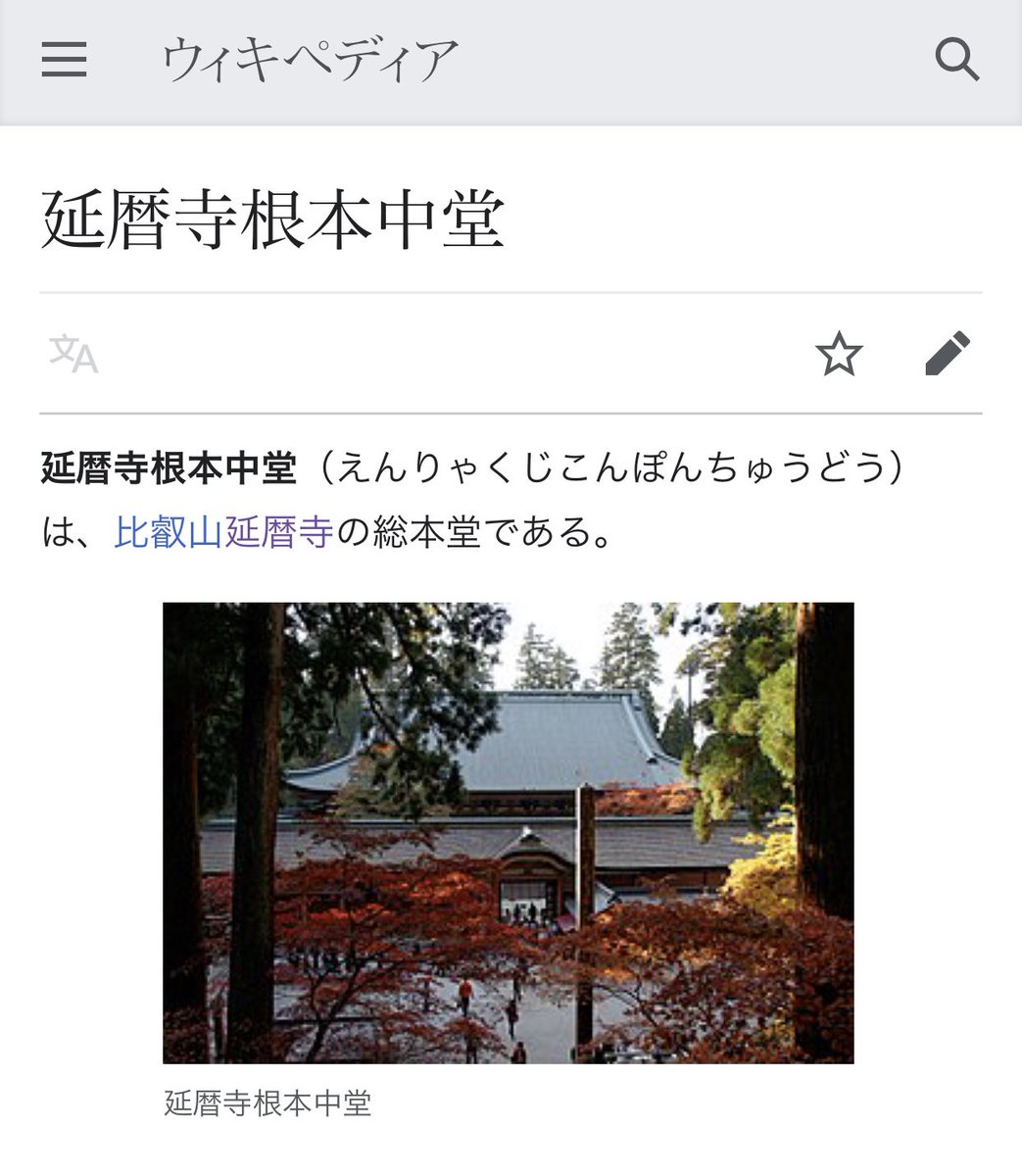Open the hamburger navigation menu
The height and width of the screenshot is (1176, 1022).
65,60
